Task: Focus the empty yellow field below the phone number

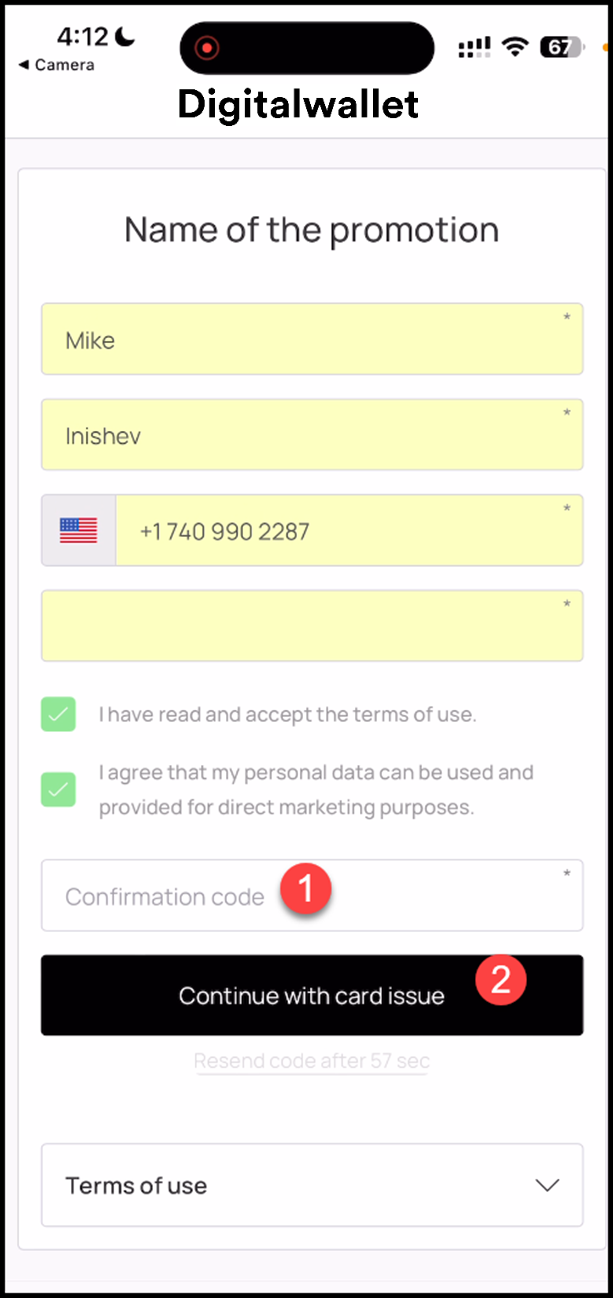Action: click(310, 626)
